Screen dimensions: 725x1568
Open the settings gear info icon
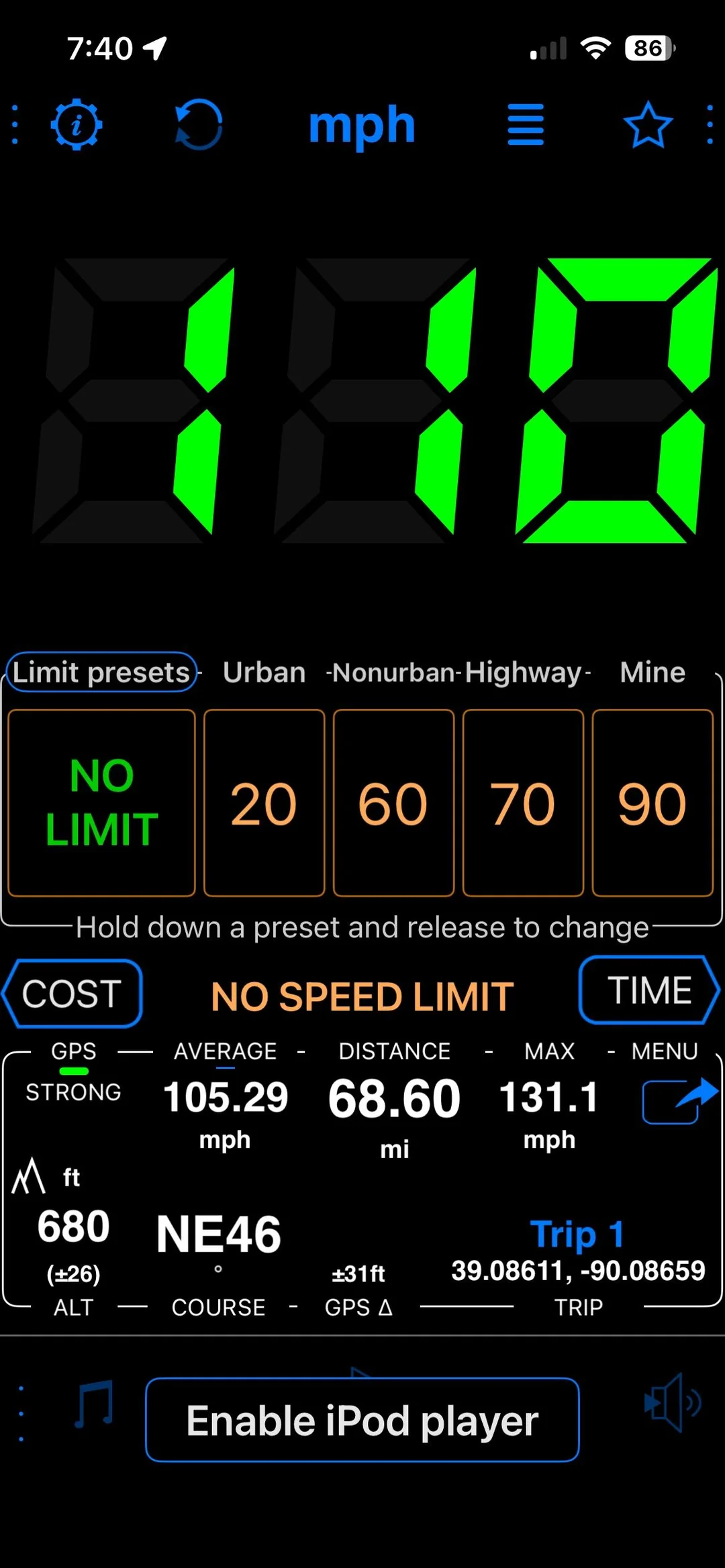pos(76,125)
